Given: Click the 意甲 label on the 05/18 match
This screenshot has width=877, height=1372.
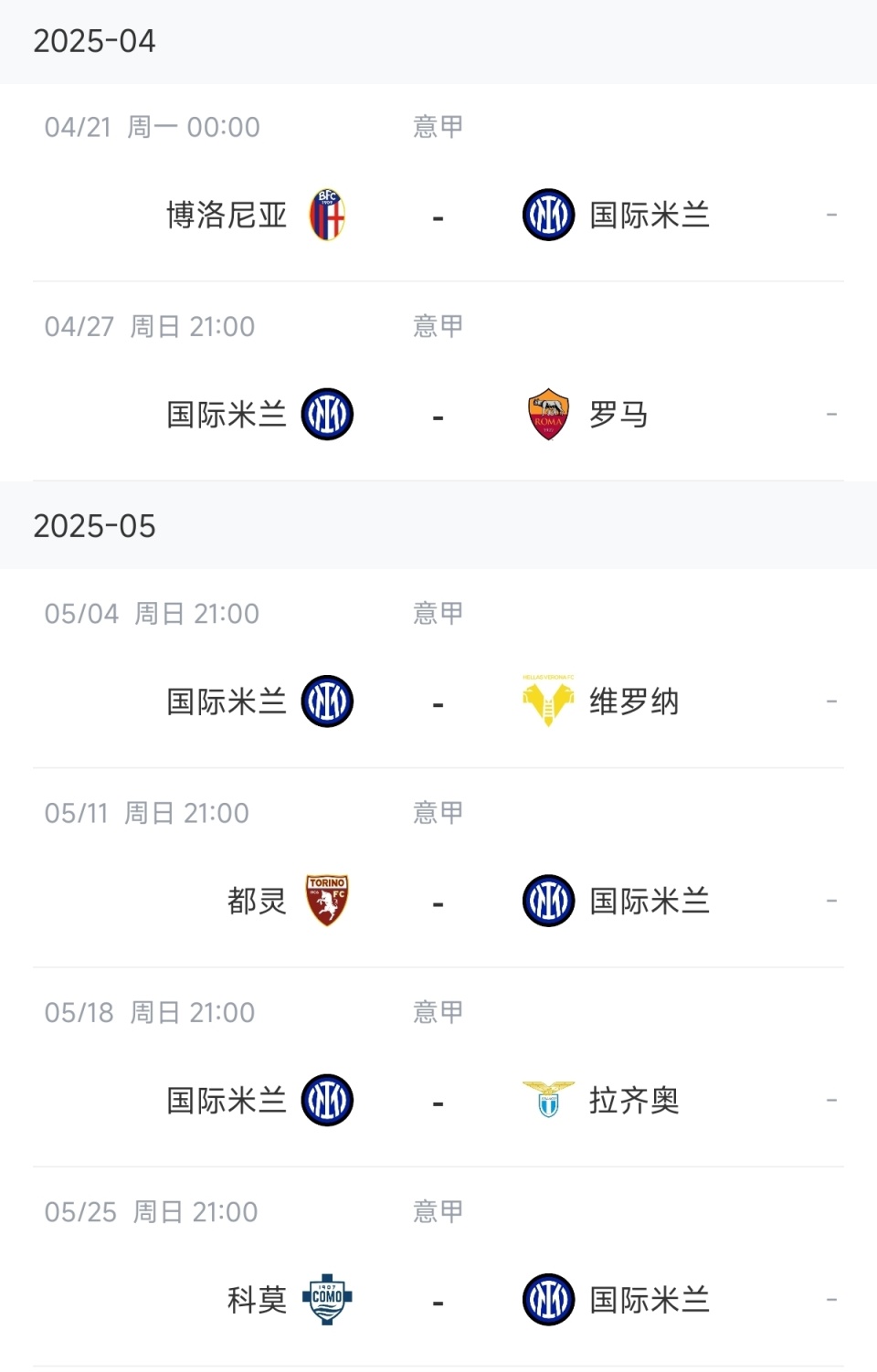Looking at the screenshot, I should click(x=437, y=1011).
